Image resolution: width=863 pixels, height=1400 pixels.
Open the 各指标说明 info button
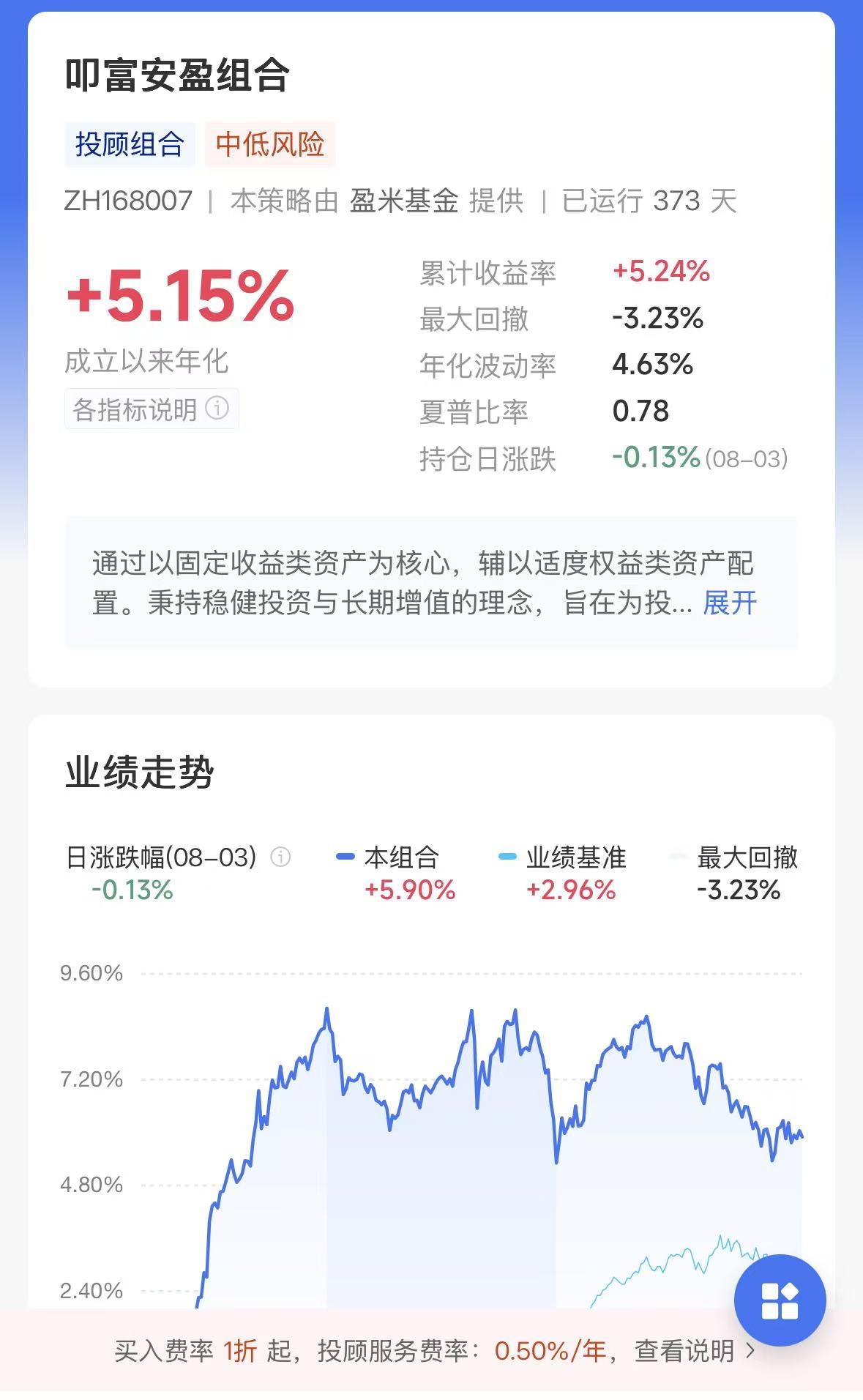[152, 409]
